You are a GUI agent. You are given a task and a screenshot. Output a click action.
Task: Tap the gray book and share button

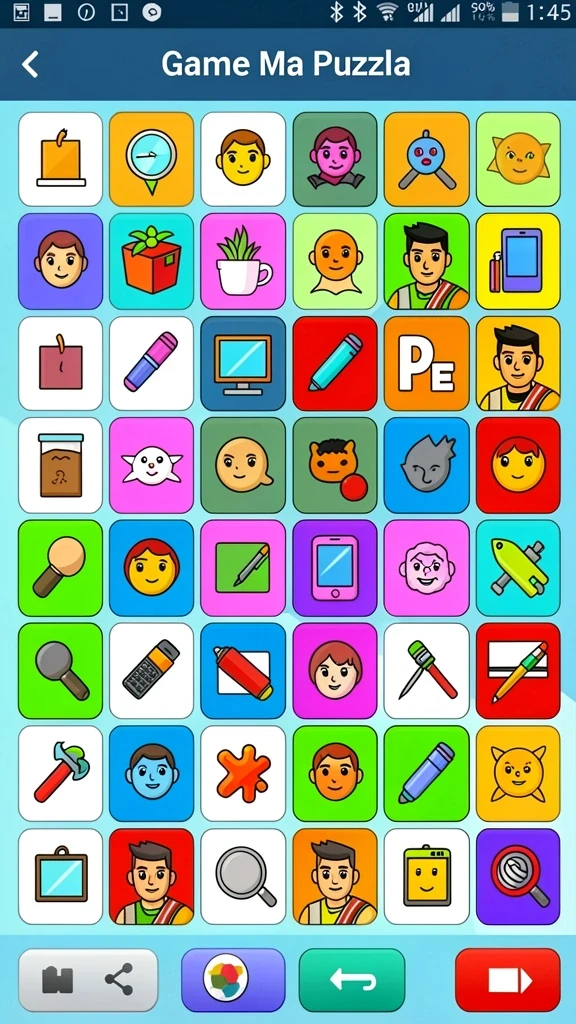[x=88, y=980]
